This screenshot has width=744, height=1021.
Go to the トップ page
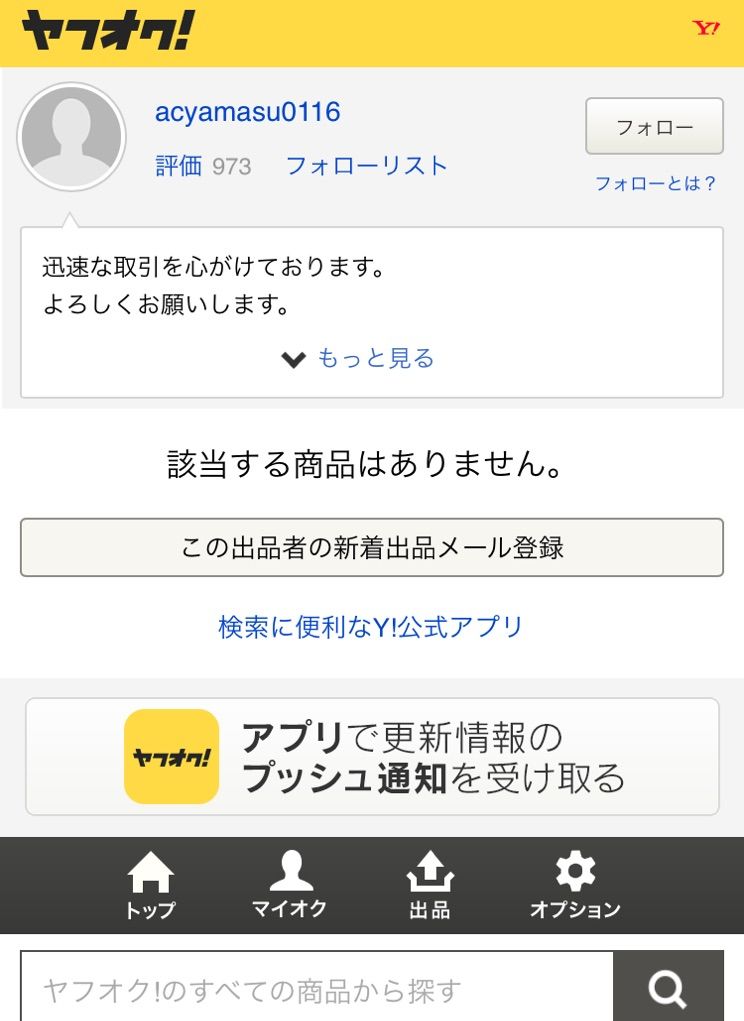(151, 885)
